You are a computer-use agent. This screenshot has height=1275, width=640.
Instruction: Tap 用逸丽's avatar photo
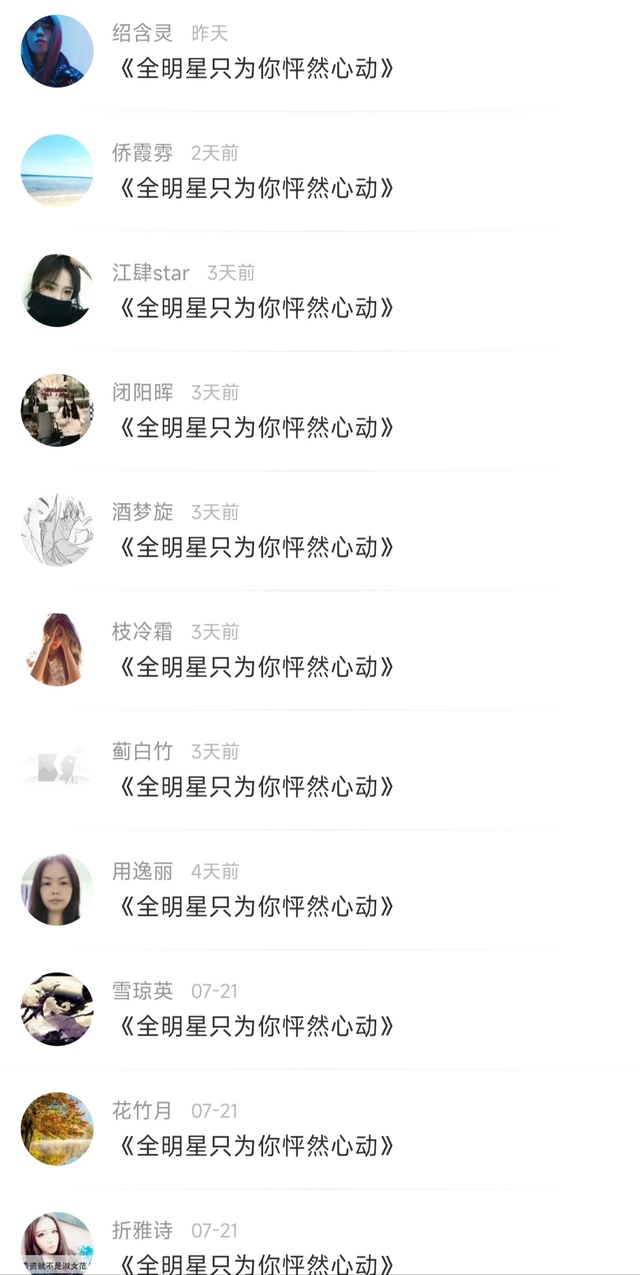point(57,889)
